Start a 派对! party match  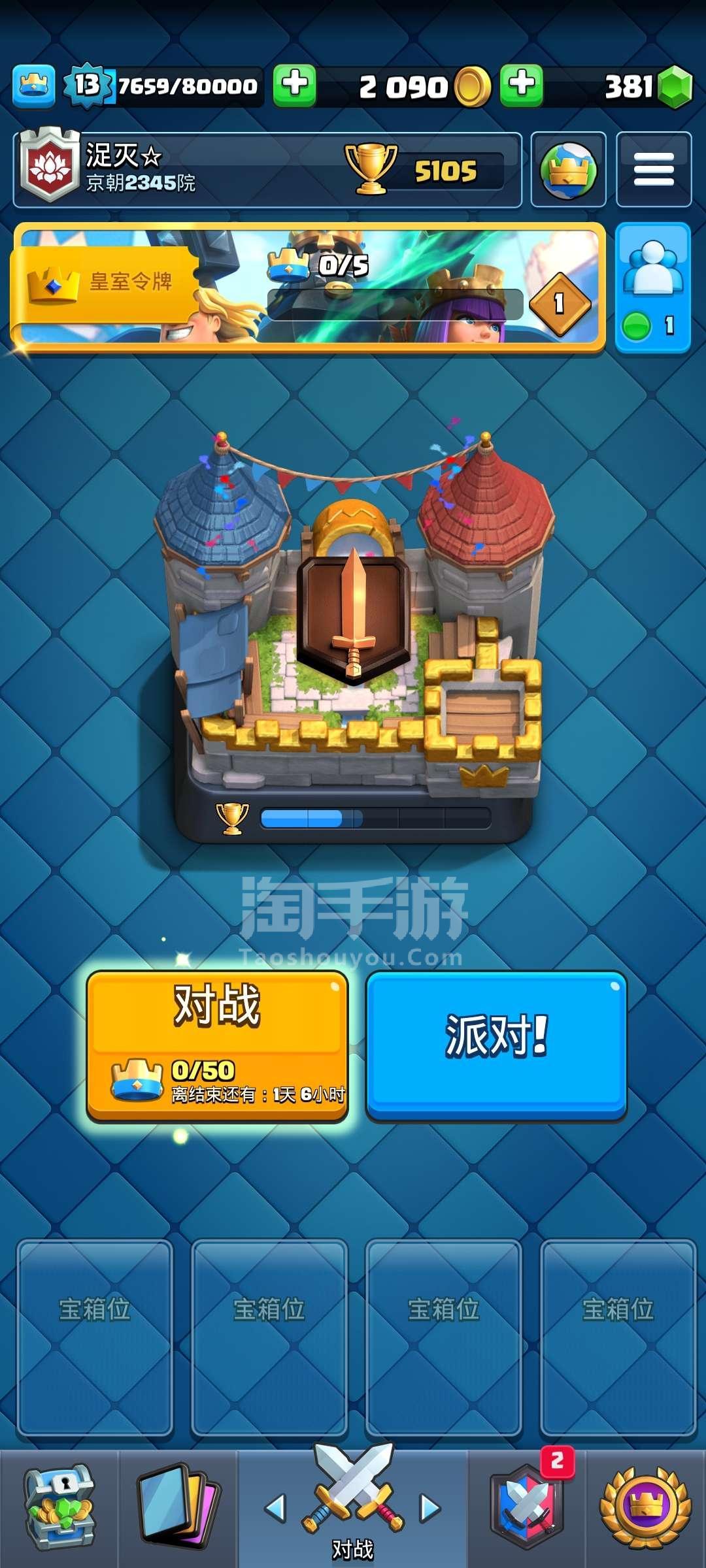[496, 1044]
